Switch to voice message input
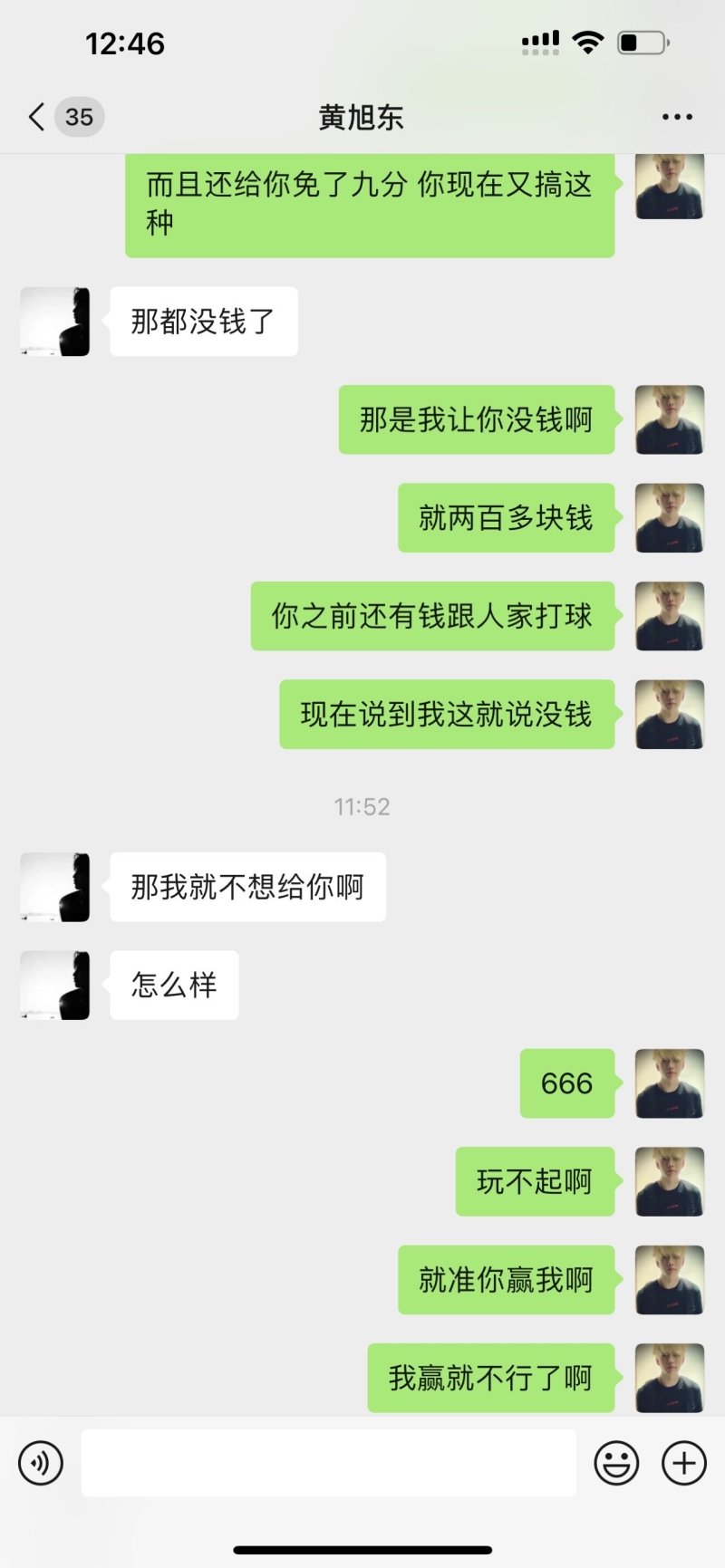Screen dimensions: 725x1568 (x=41, y=1462)
